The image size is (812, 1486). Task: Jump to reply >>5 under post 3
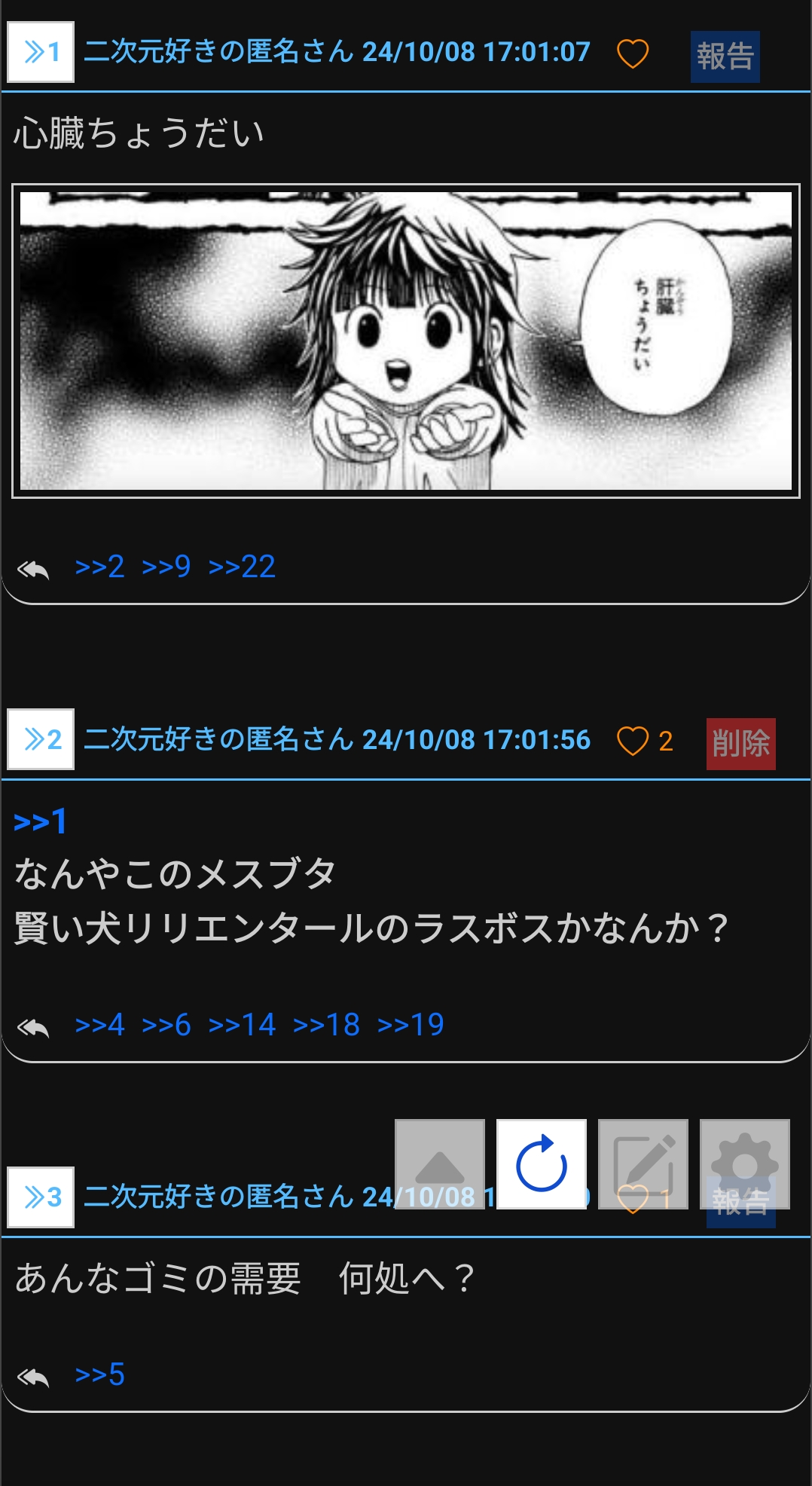click(x=99, y=1374)
